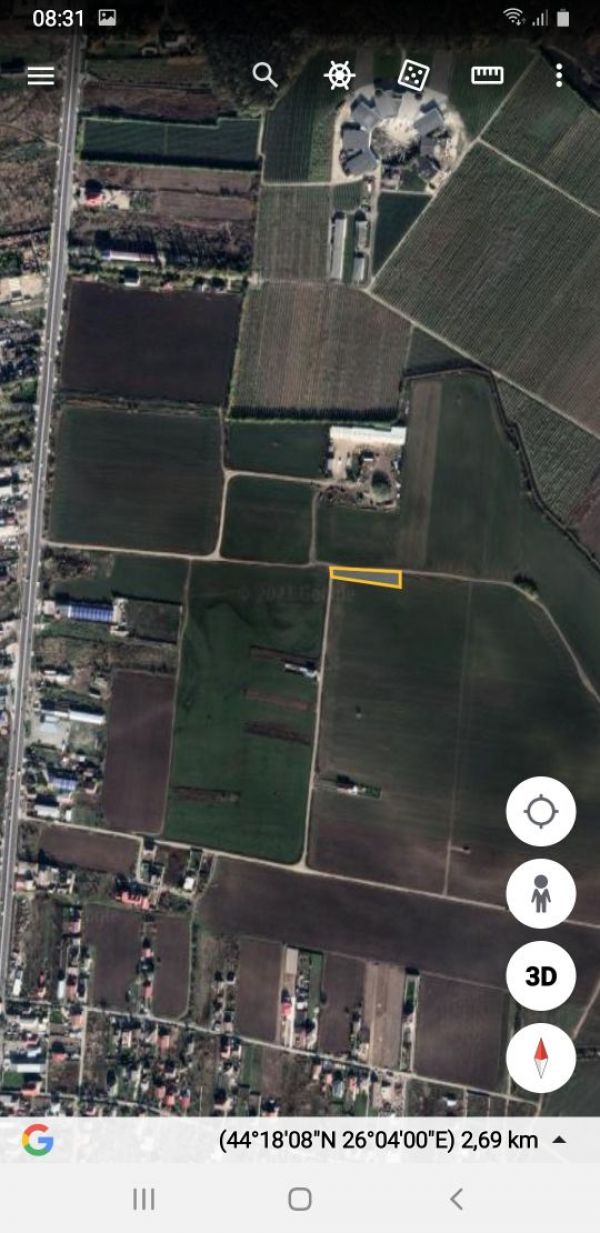Image resolution: width=600 pixels, height=1233 pixels.
Task: Enter Street View with pegman button
Action: (541, 893)
